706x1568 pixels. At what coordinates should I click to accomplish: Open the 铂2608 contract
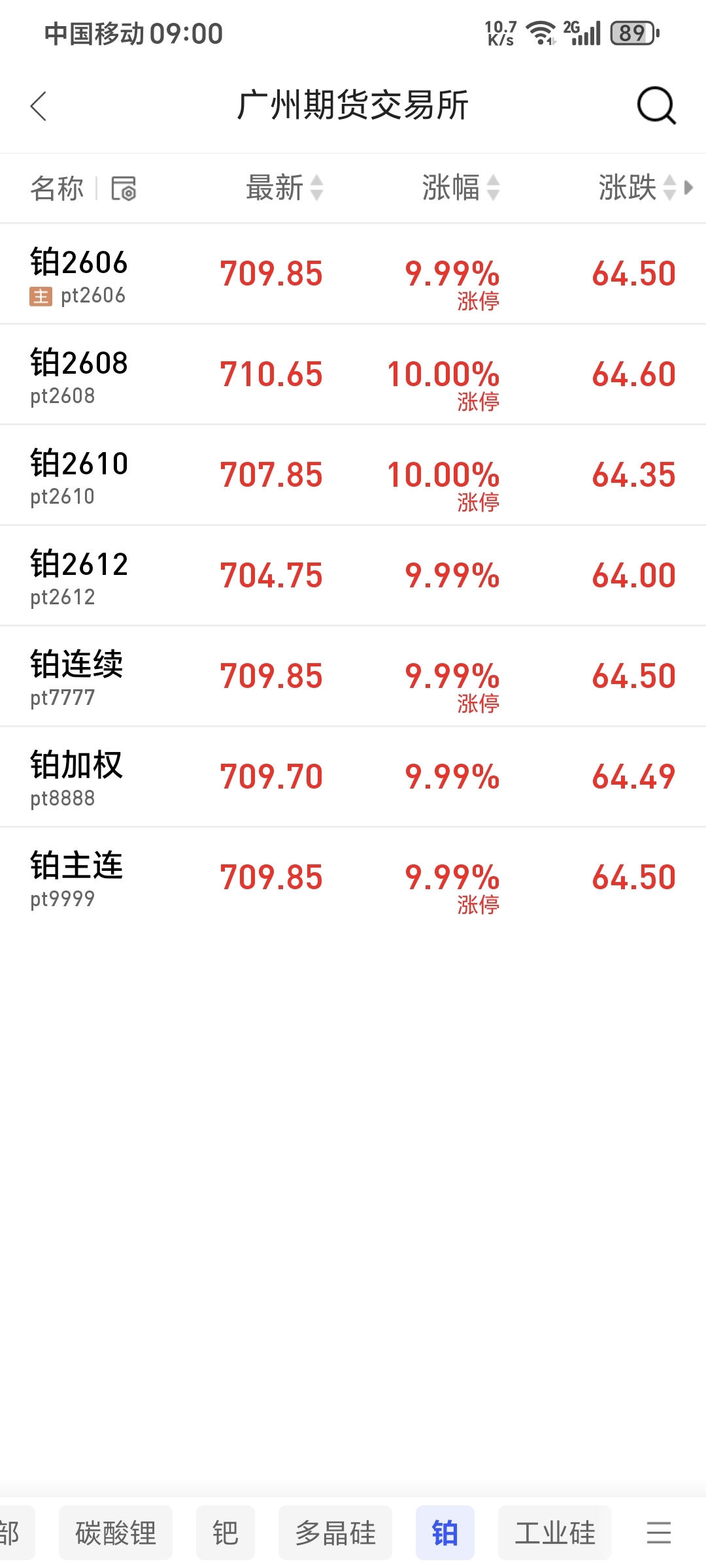(353, 374)
